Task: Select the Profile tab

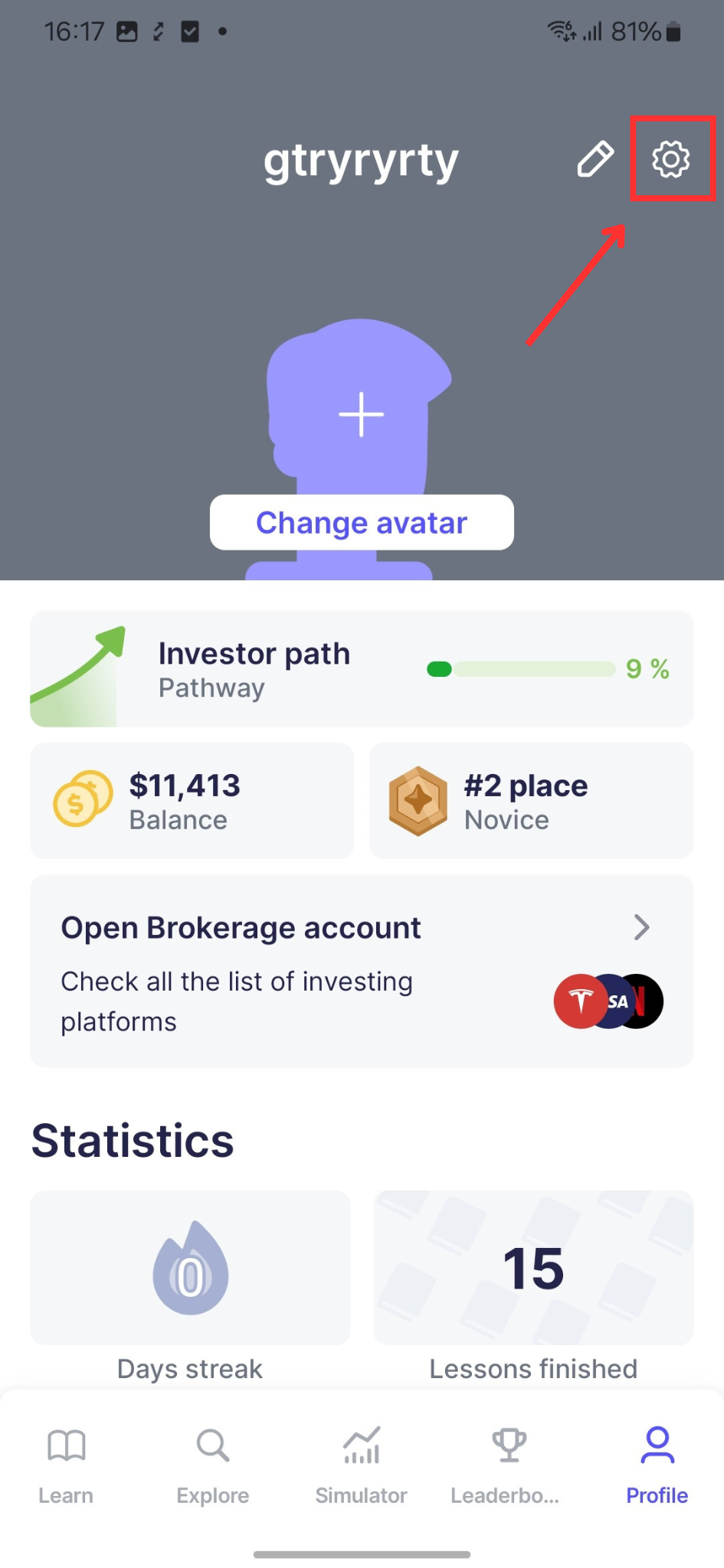Action: point(657,1466)
